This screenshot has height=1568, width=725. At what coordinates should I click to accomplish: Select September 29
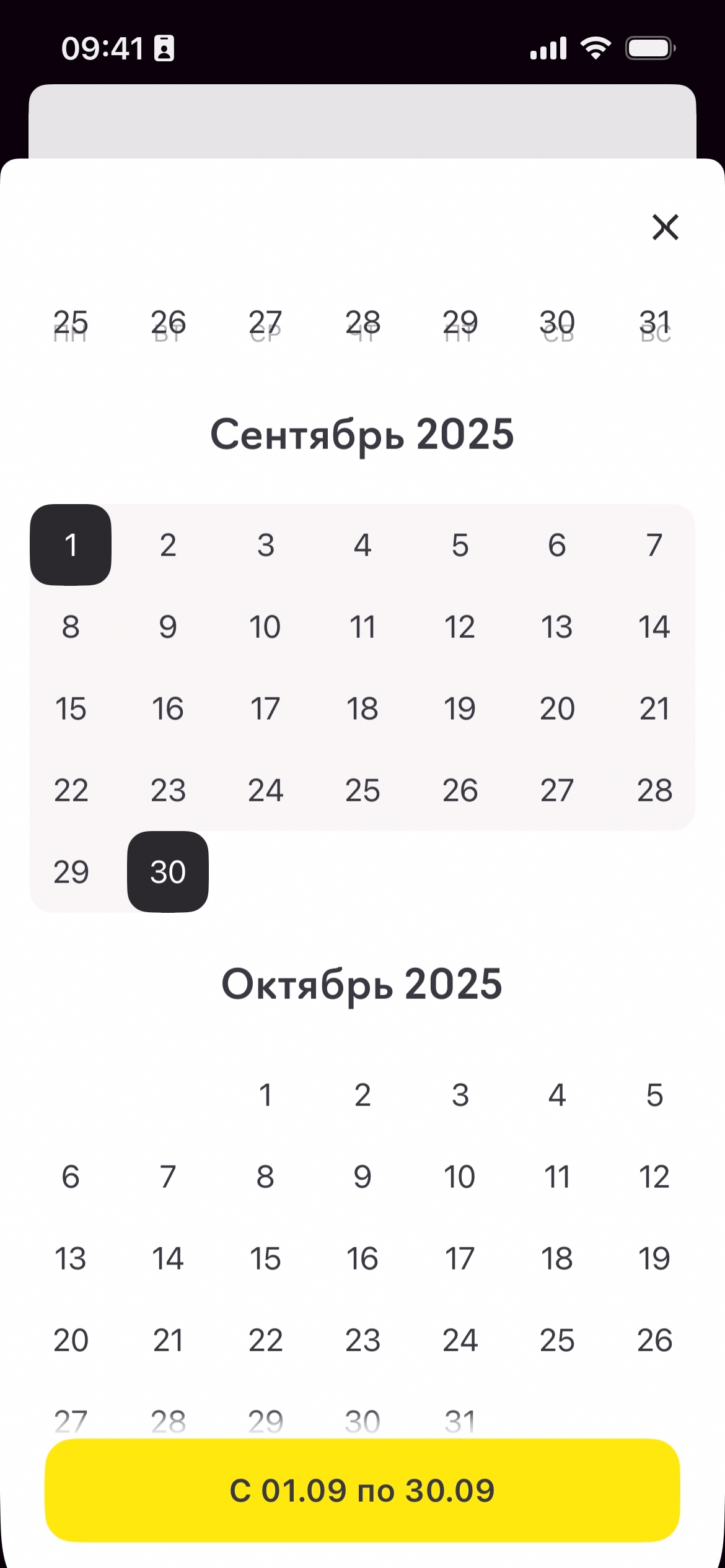71,872
